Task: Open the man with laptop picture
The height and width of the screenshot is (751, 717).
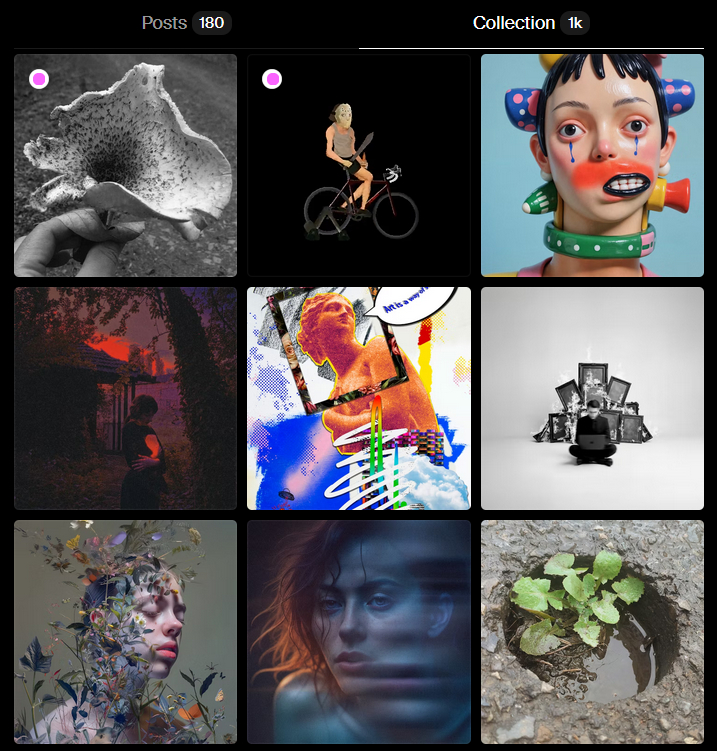Action: (x=592, y=398)
